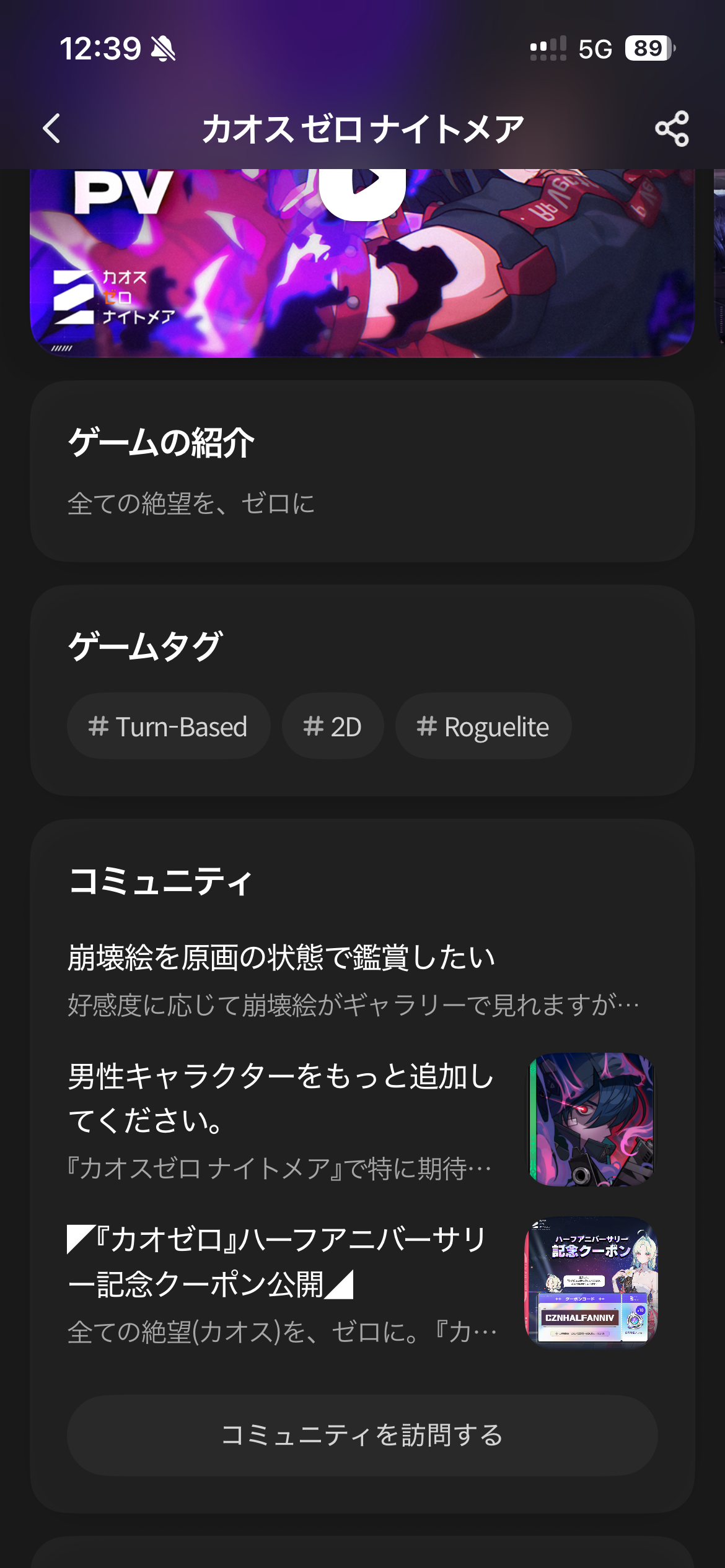Select the Turn-Based game tag
This screenshot has height=1568, width=725.
(x=169, y=726)
